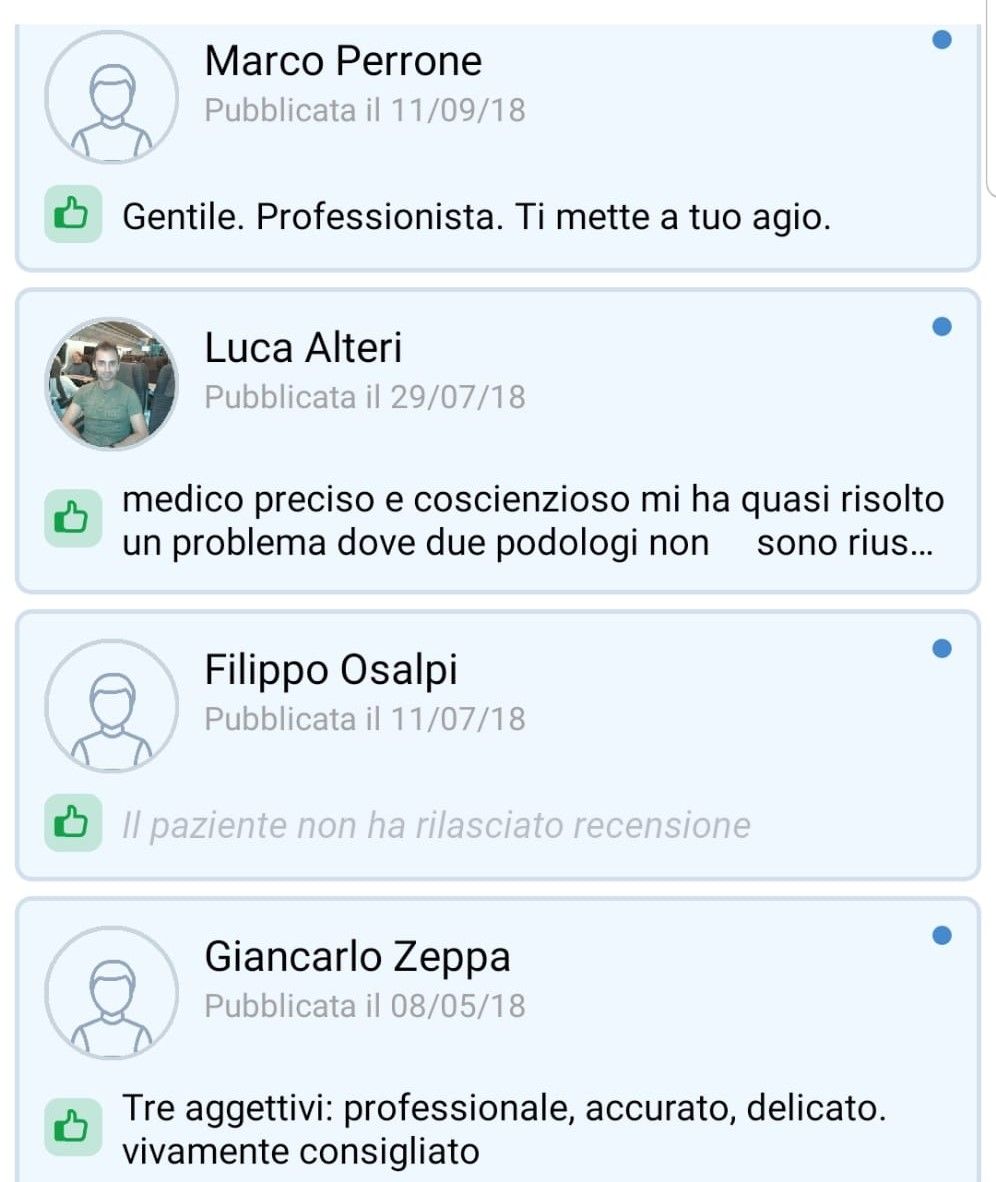Click the thumbs-up icon on Luca Alteri's review

click(73, 518)
